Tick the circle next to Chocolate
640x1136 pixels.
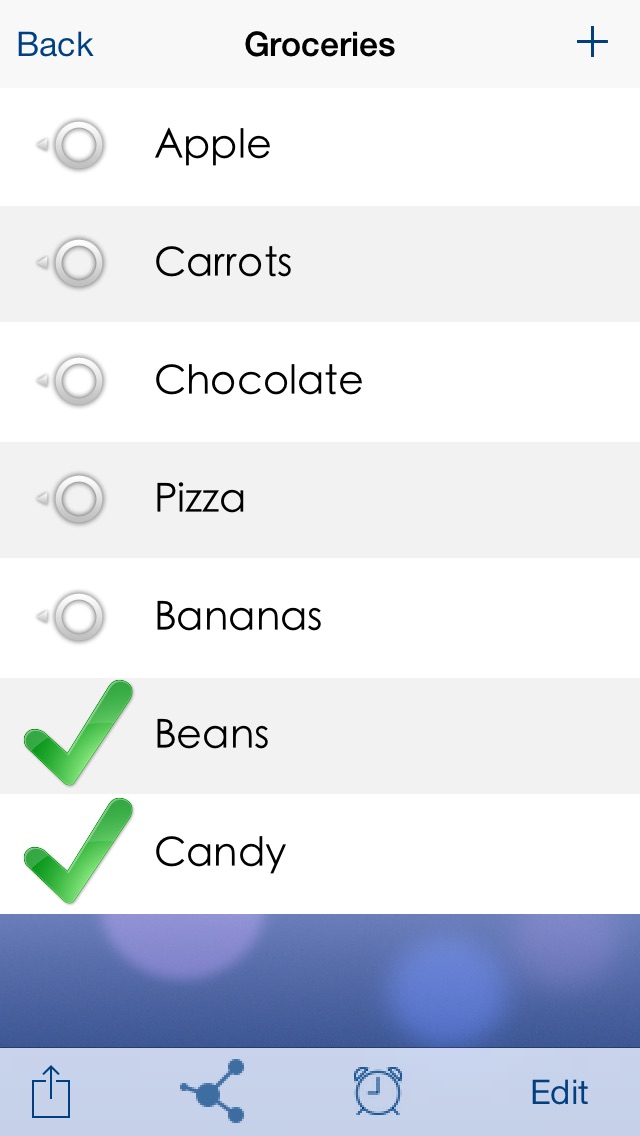coord(78,380)
